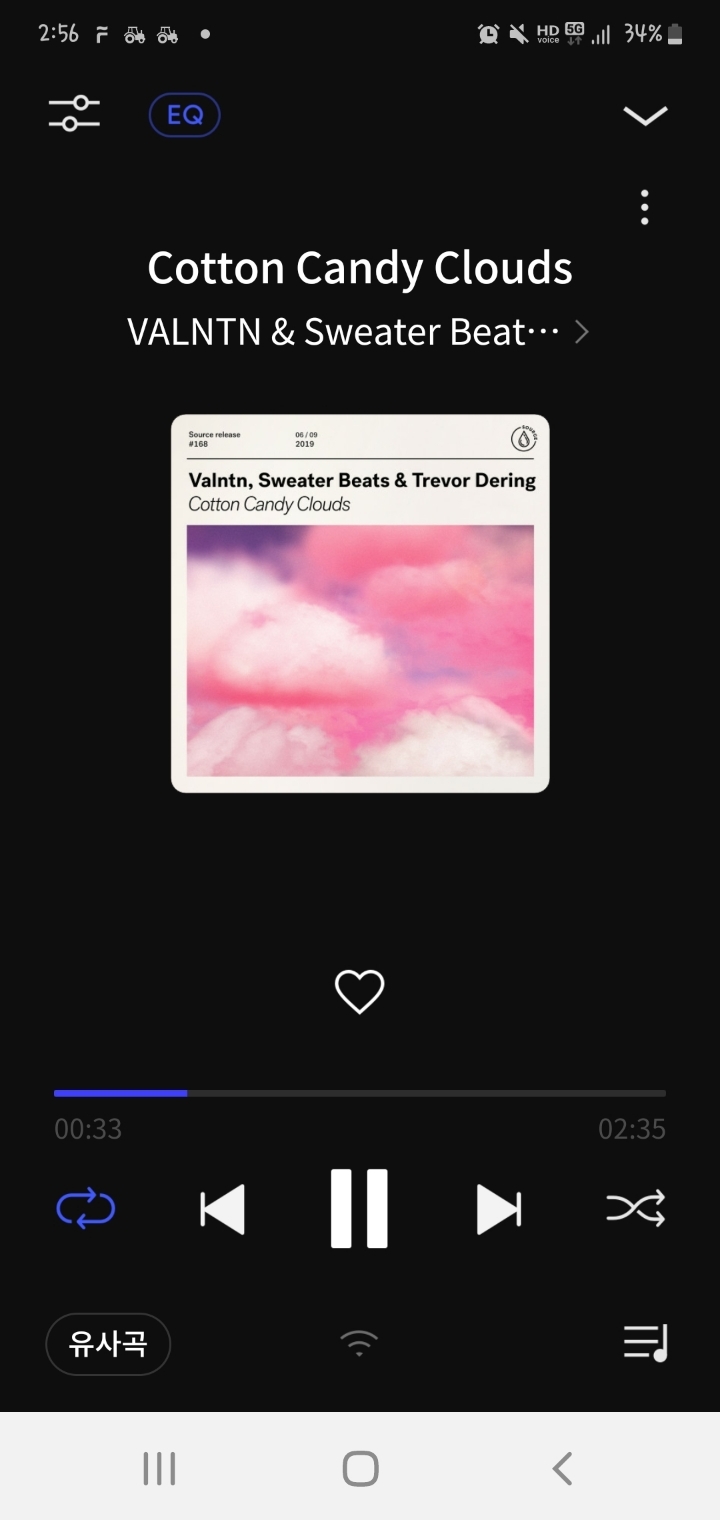Tap the Cotton Candy Clouds album cover

click(x=360, y=603)
